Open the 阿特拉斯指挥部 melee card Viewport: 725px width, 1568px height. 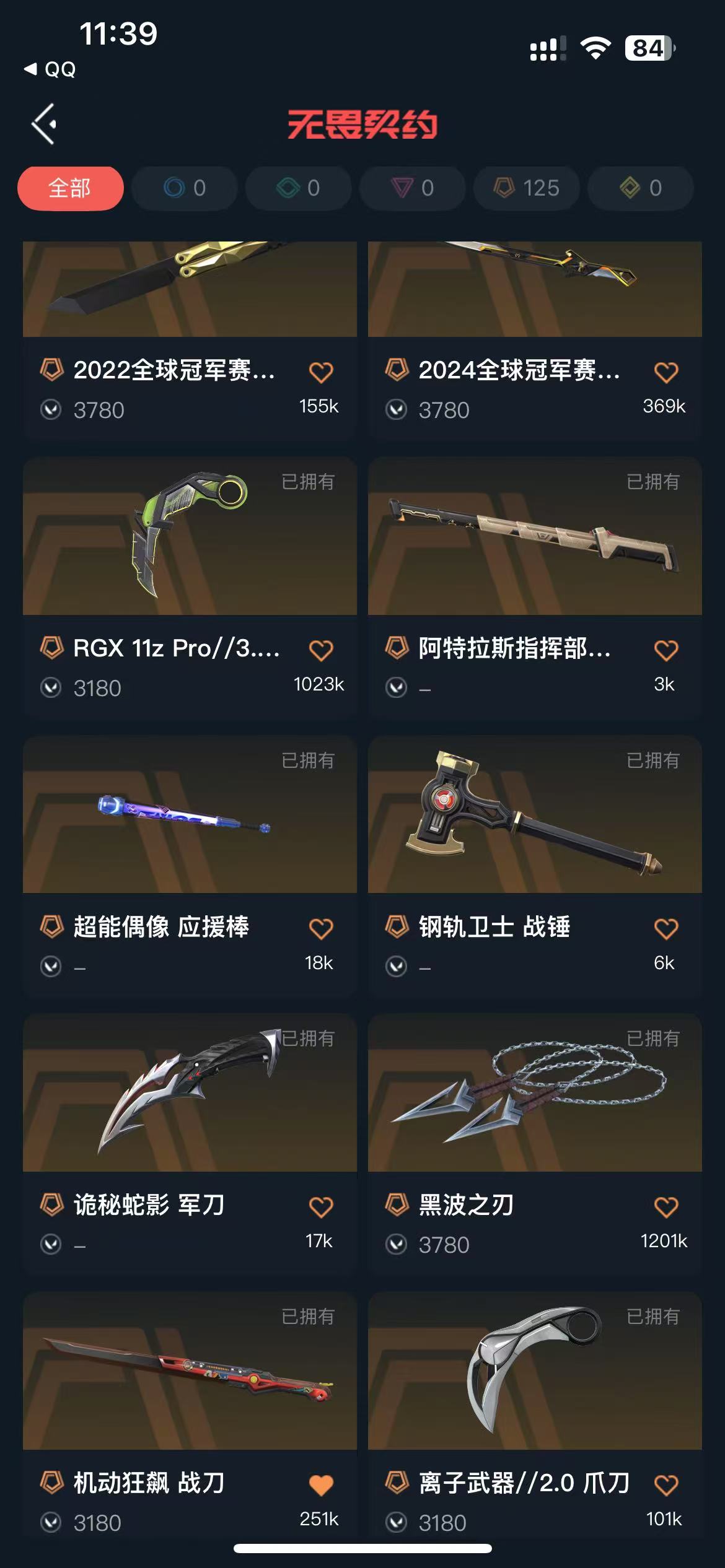click(x=535, y=588)
